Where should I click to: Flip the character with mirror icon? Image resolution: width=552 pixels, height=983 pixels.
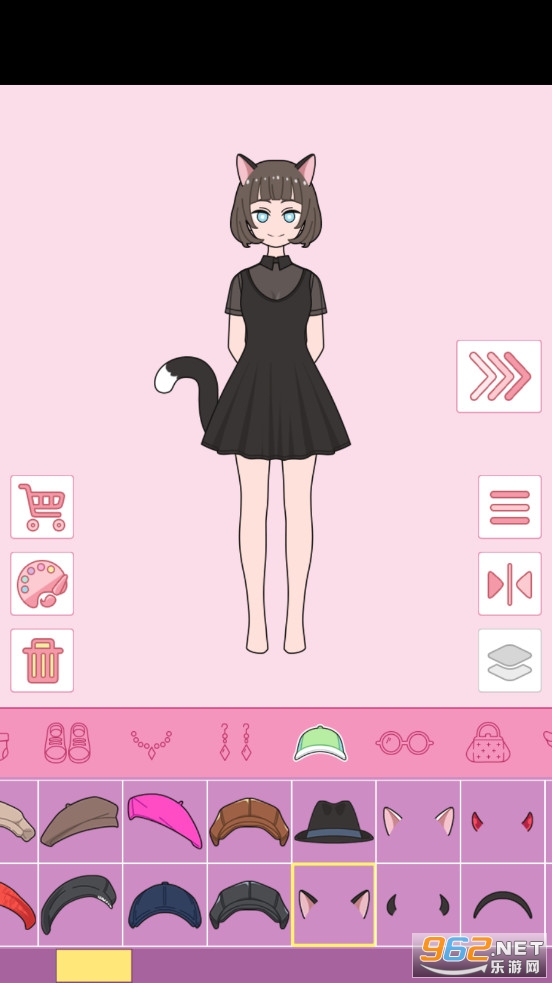(x=509, y=584)
